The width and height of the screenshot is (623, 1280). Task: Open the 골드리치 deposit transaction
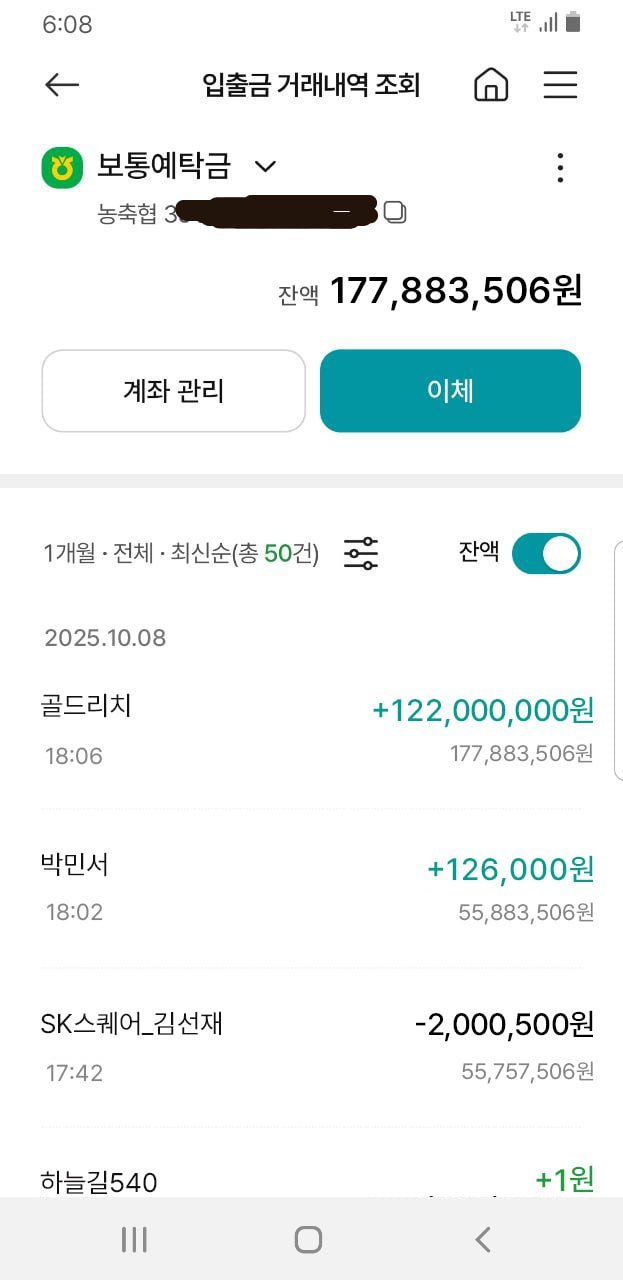pos(316,729)
